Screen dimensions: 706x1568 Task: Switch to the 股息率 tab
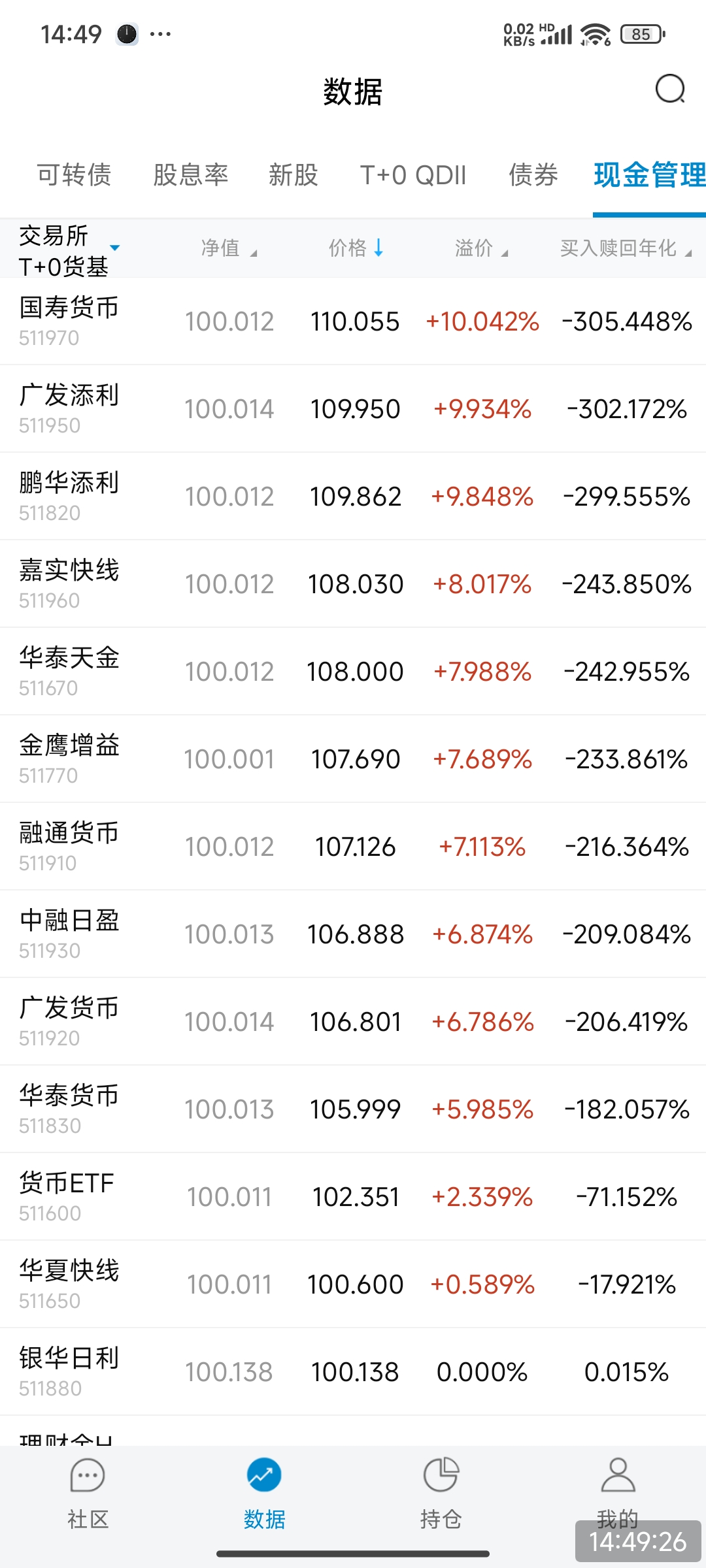[190, 175]
